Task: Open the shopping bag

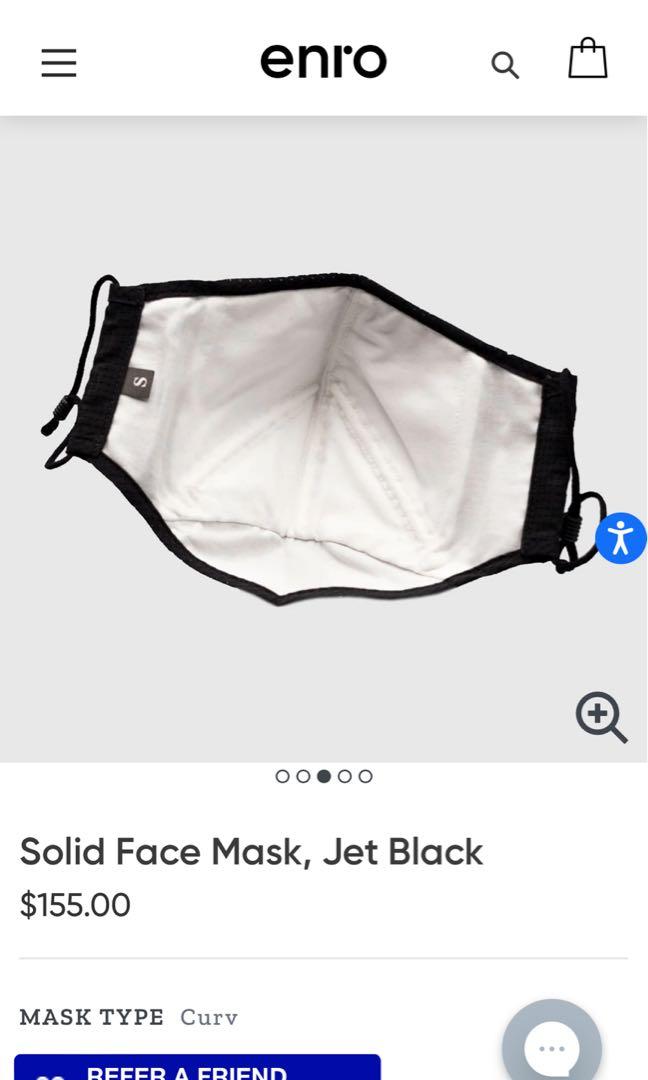Action: coord(588,59)
